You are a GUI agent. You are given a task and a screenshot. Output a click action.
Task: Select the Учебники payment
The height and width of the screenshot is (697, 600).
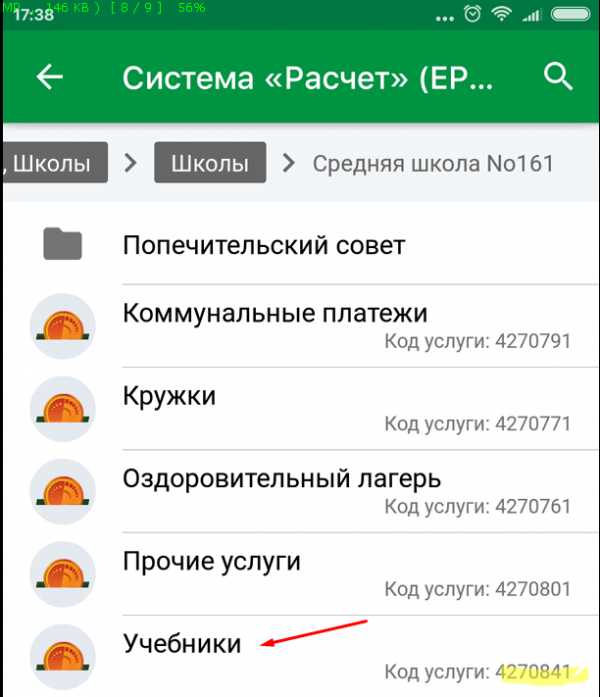tap(182, 643)
